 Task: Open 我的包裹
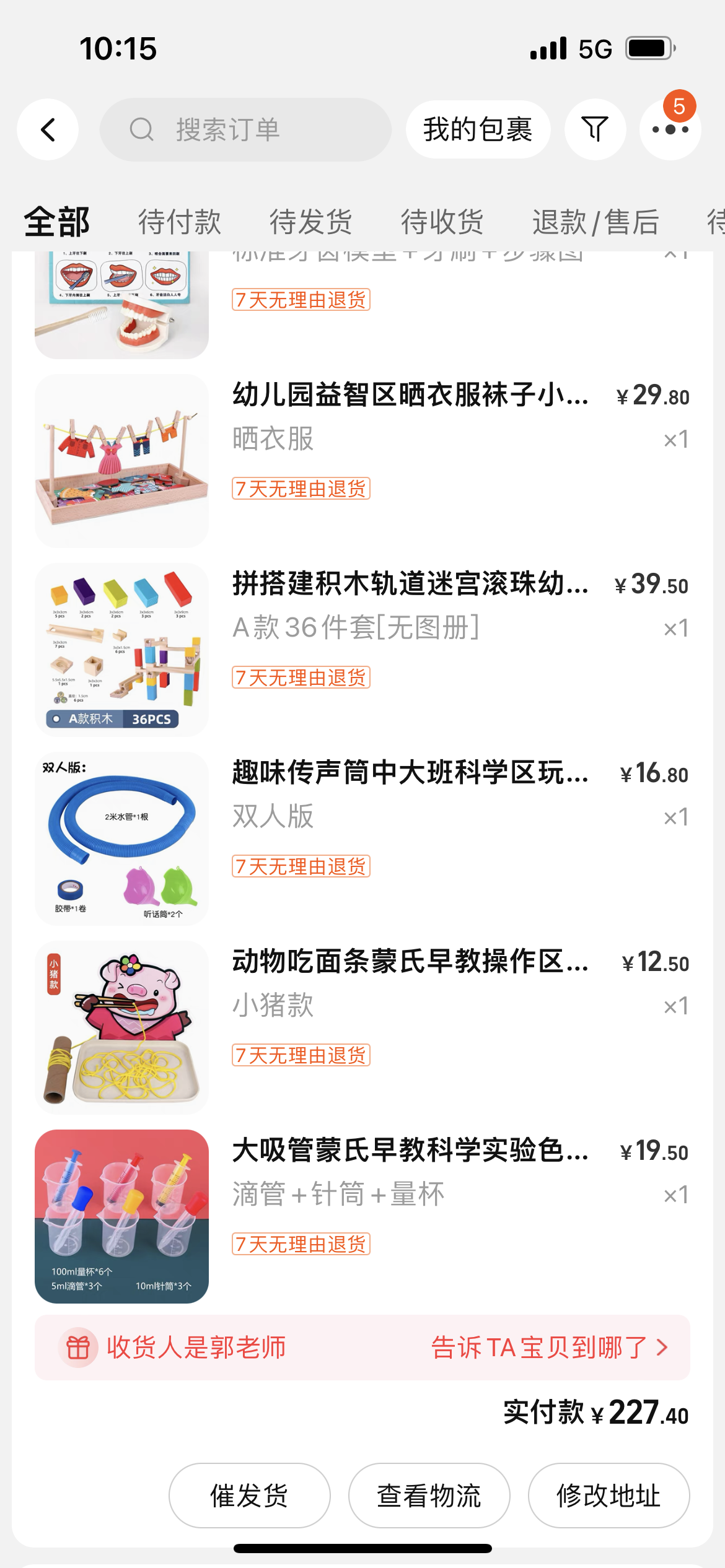coord(478,130)
